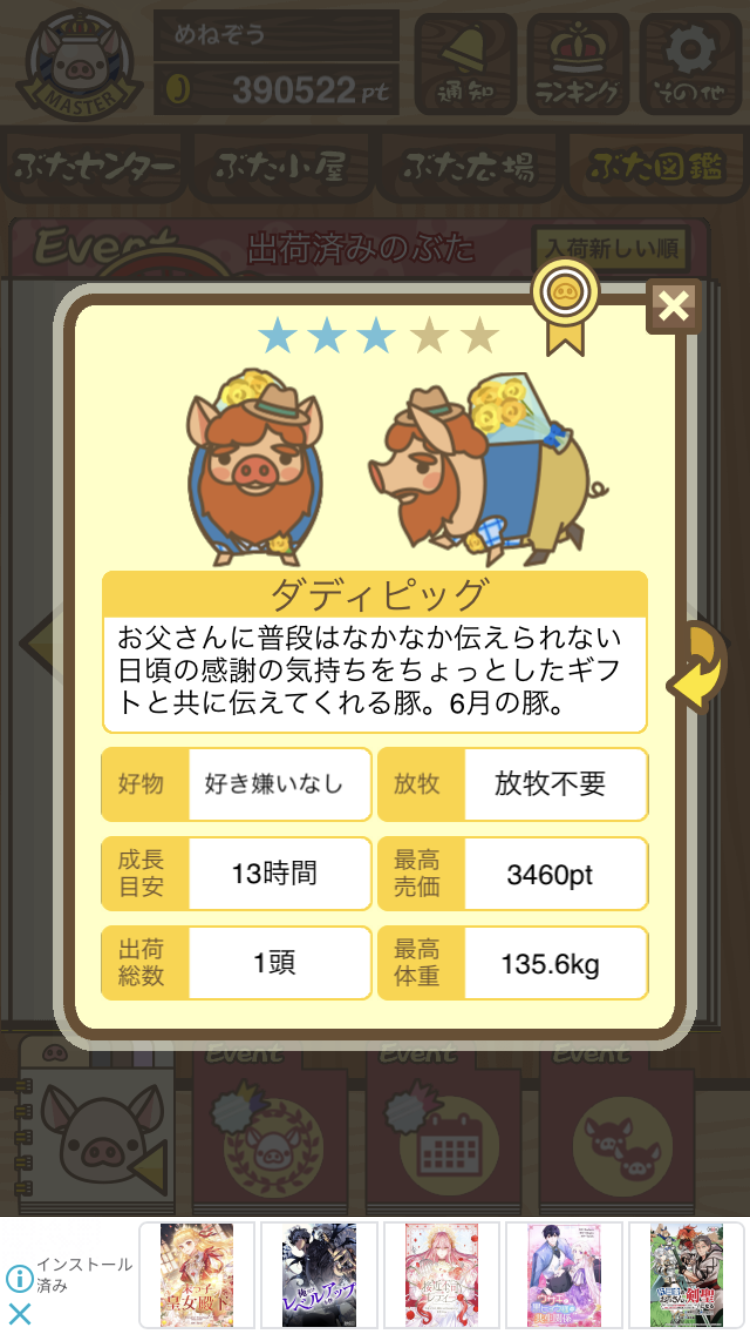
Task: Open the first manga ad thumbnail
Action: [x=197, y=1275]
